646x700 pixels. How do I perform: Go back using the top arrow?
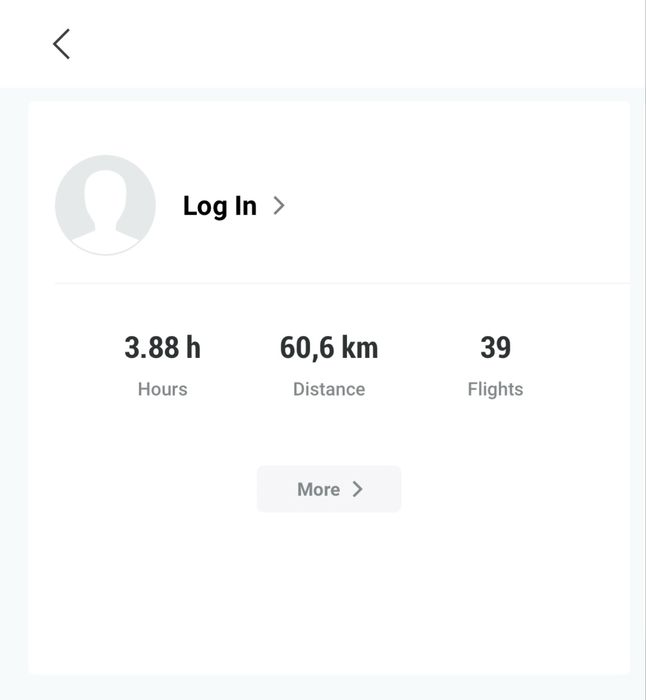[x=62, y=44]
